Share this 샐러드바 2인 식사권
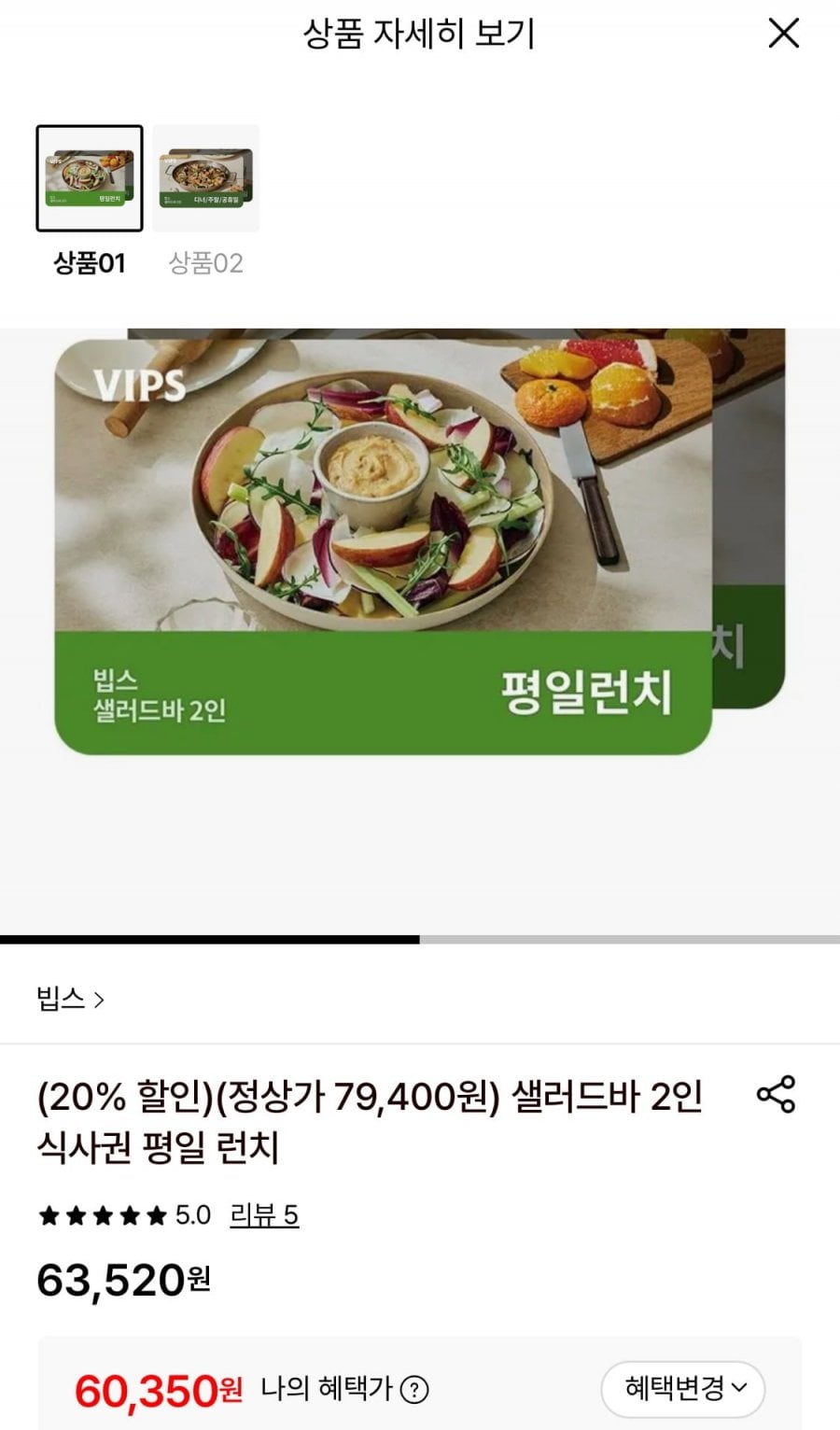Image resolution: width=840 pixels, height=1430 pixels. 776,1094
